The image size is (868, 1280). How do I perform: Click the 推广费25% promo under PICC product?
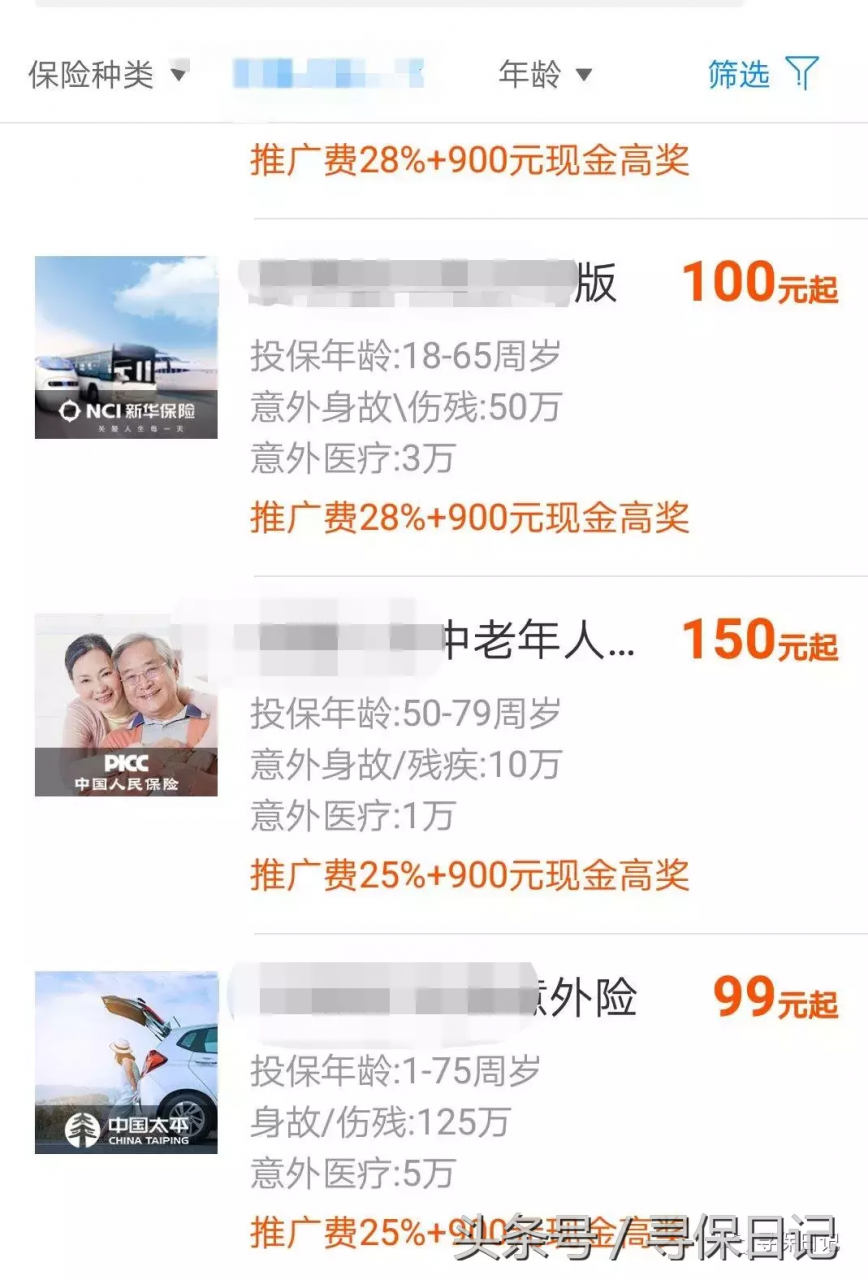coord(471,877)
